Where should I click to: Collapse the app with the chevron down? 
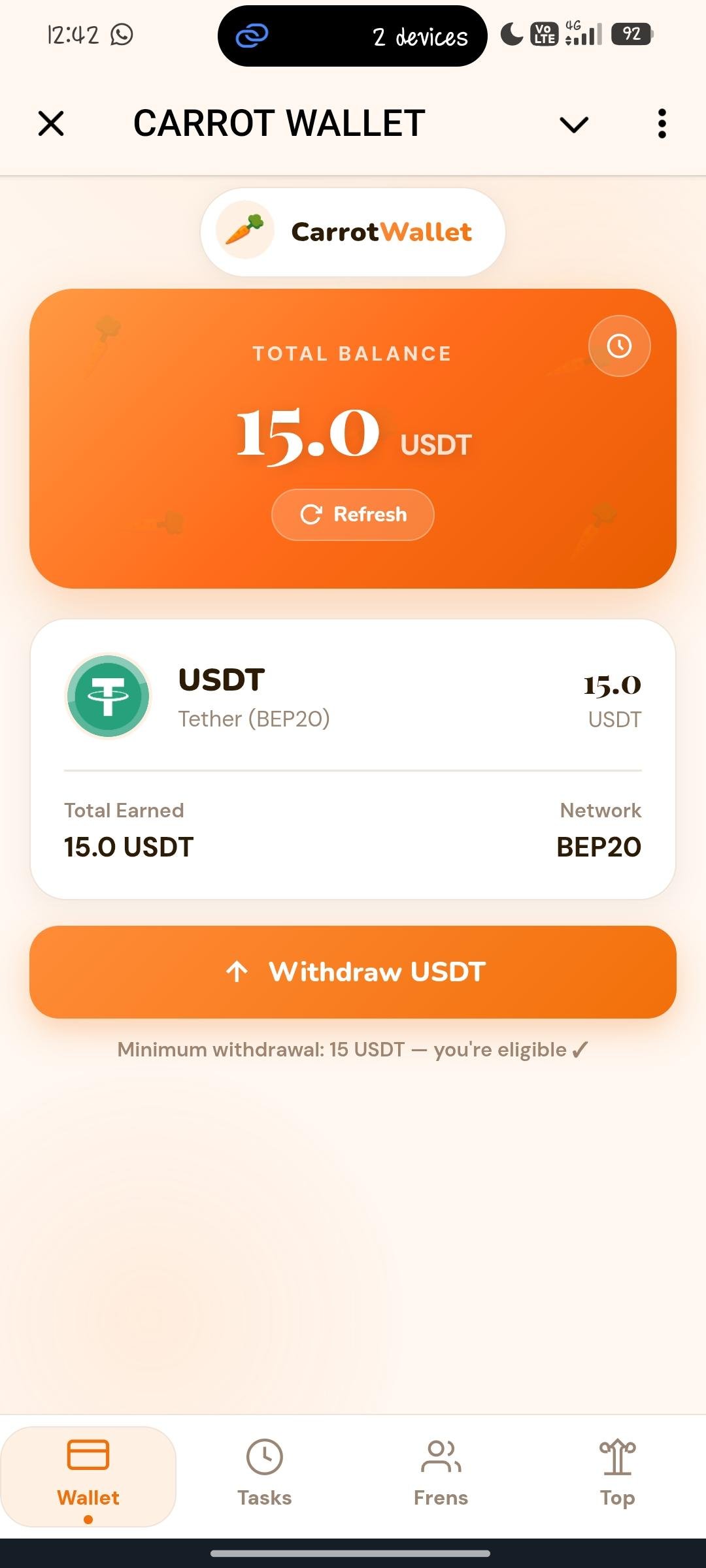[574, 124]
